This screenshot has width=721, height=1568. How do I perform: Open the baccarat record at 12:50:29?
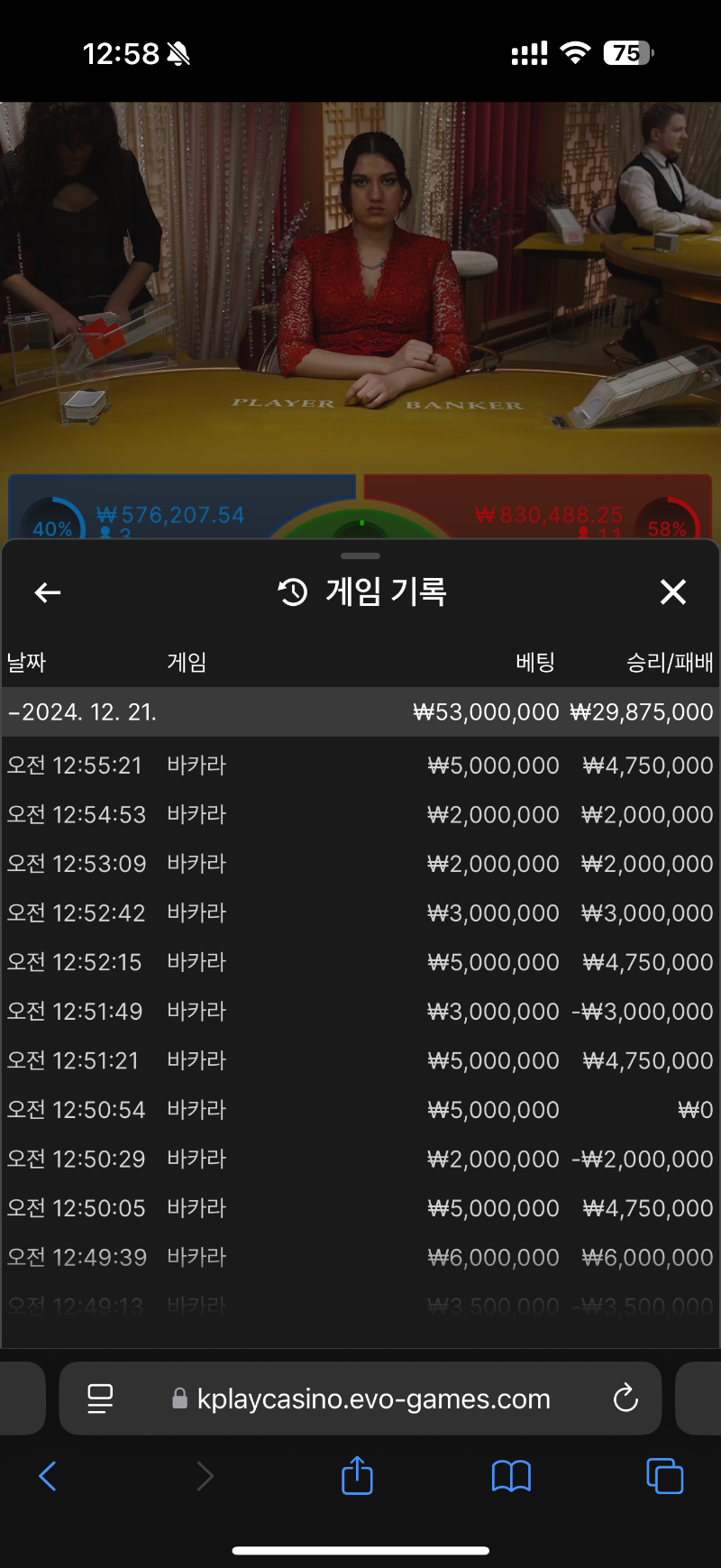coord(360,1159)
